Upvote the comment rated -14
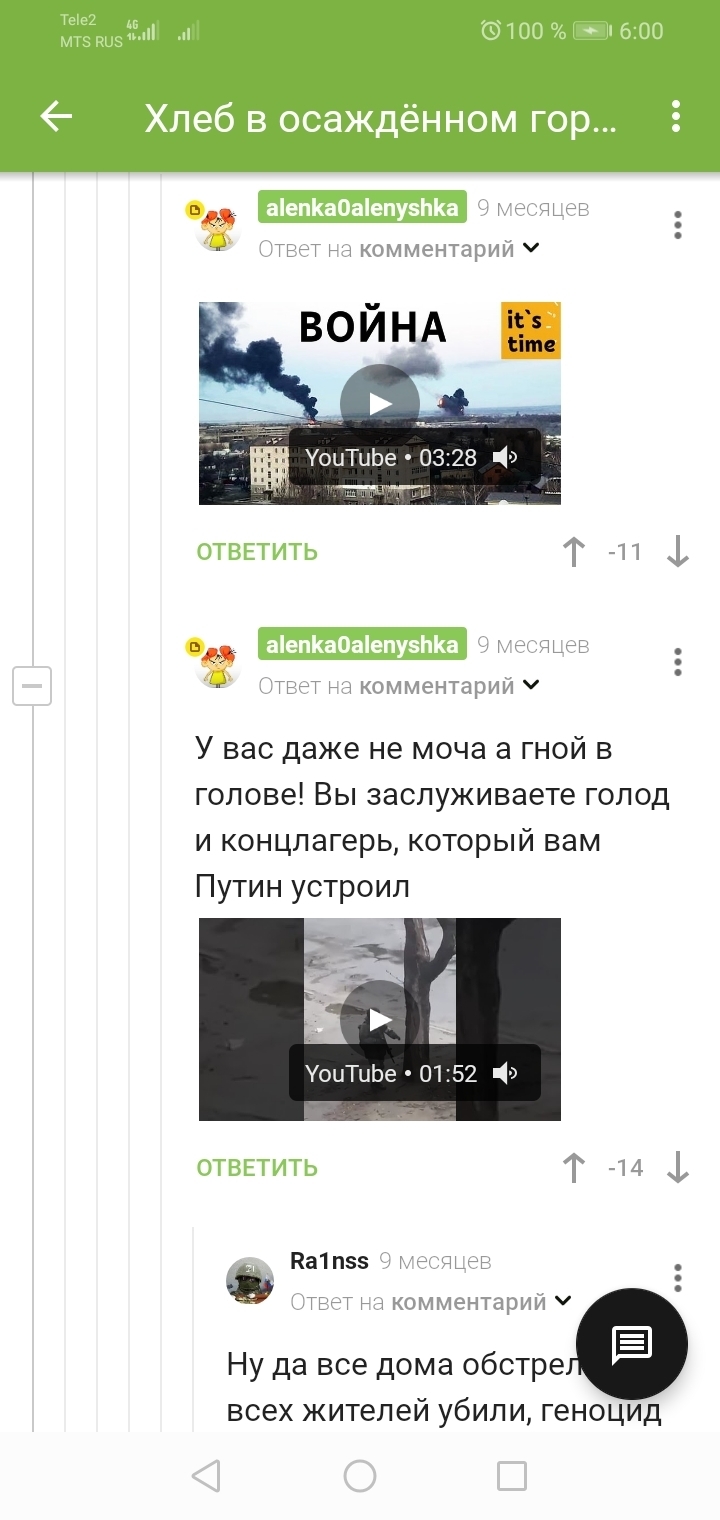Image resolution: width=720 pixels, height=1520 pixels. pyautogui.click(x=574, y=1168)
